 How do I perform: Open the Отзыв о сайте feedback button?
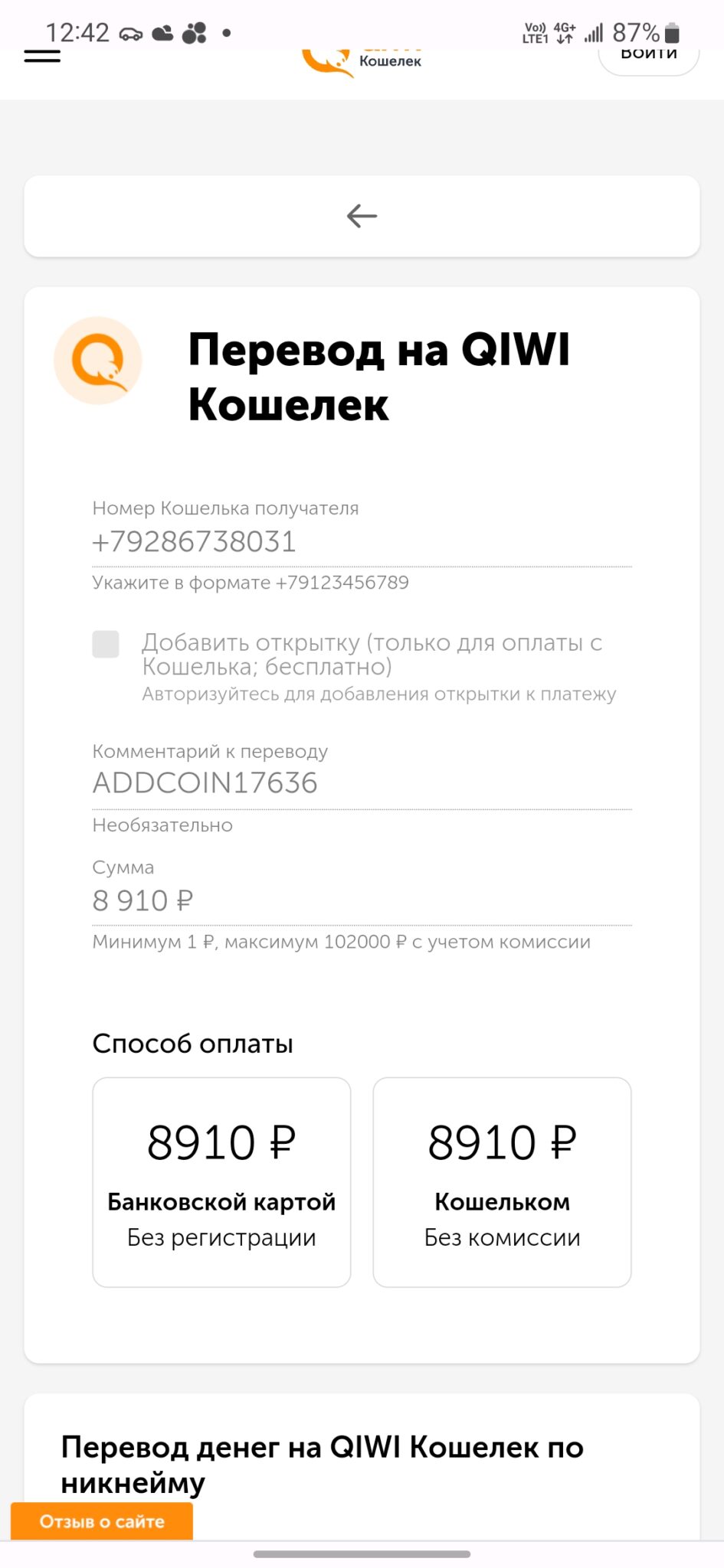pyautogui.click(x=102, y=1521)
